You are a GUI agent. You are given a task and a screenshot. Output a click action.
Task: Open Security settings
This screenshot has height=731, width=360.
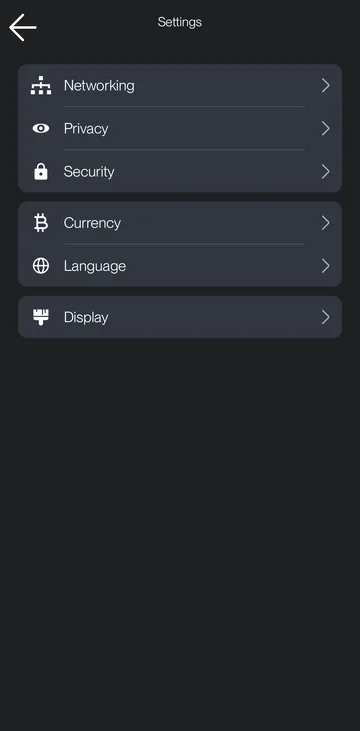(180, 172)
